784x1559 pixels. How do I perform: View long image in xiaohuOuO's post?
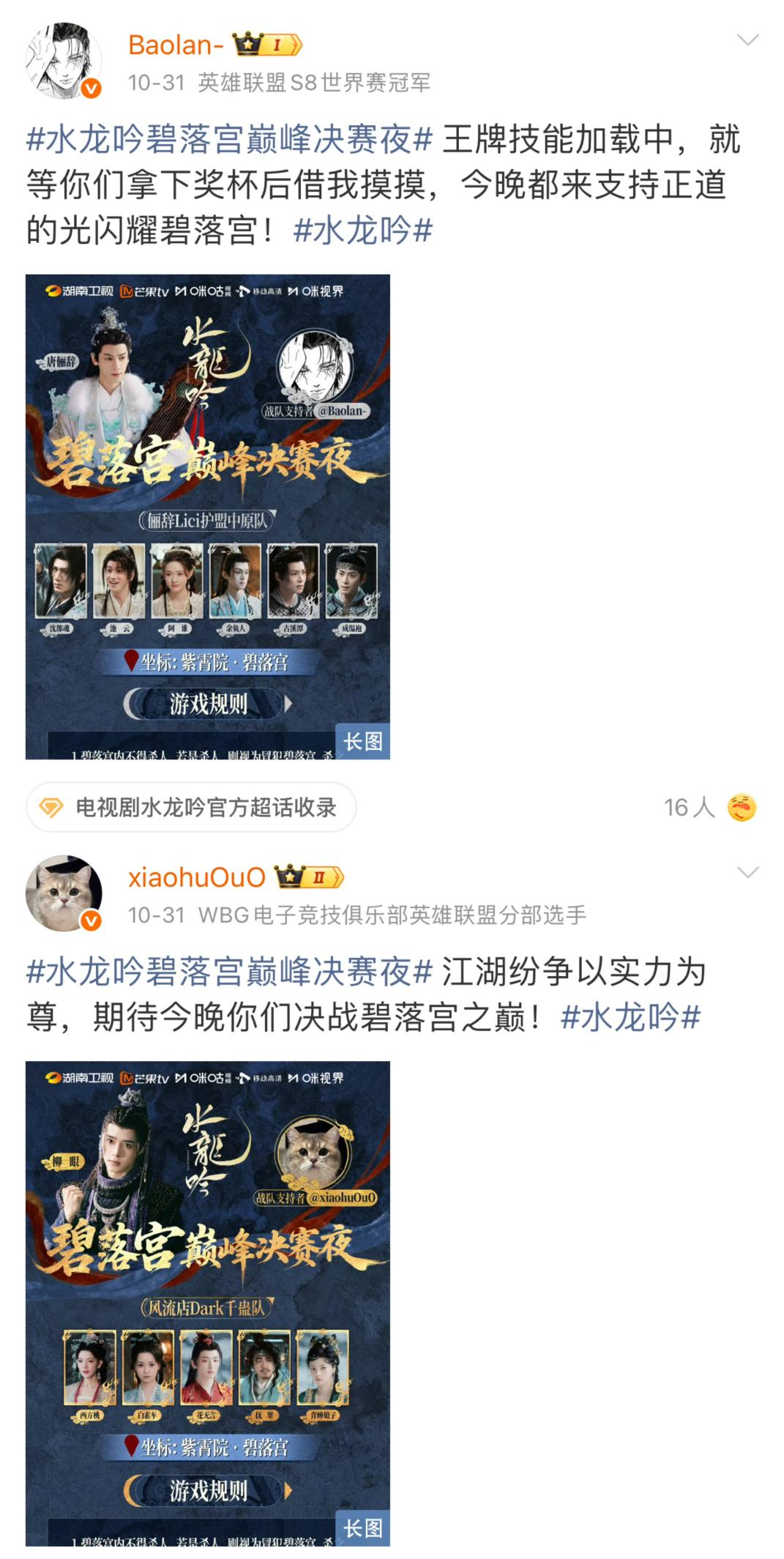(207, 1303)
